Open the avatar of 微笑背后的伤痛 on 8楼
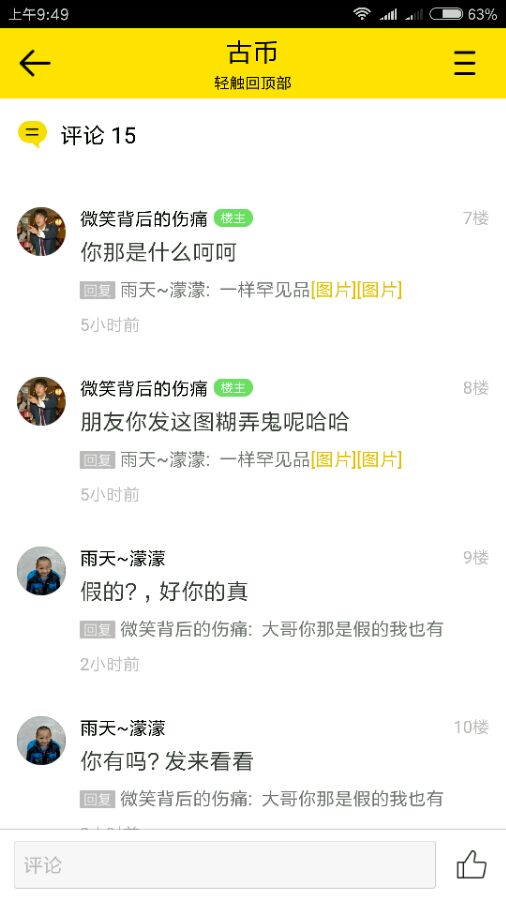Image resolution: width=506 pixels, height=900 pixels. tap(41, 401)
